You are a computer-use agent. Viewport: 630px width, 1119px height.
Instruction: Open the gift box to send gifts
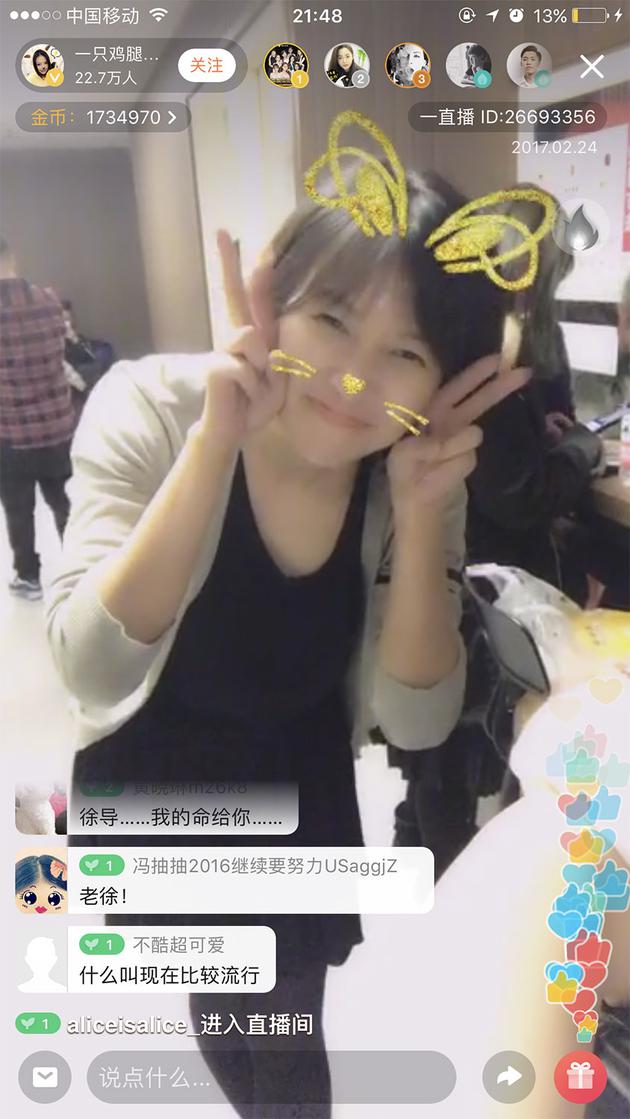[x=580, y=1077]
